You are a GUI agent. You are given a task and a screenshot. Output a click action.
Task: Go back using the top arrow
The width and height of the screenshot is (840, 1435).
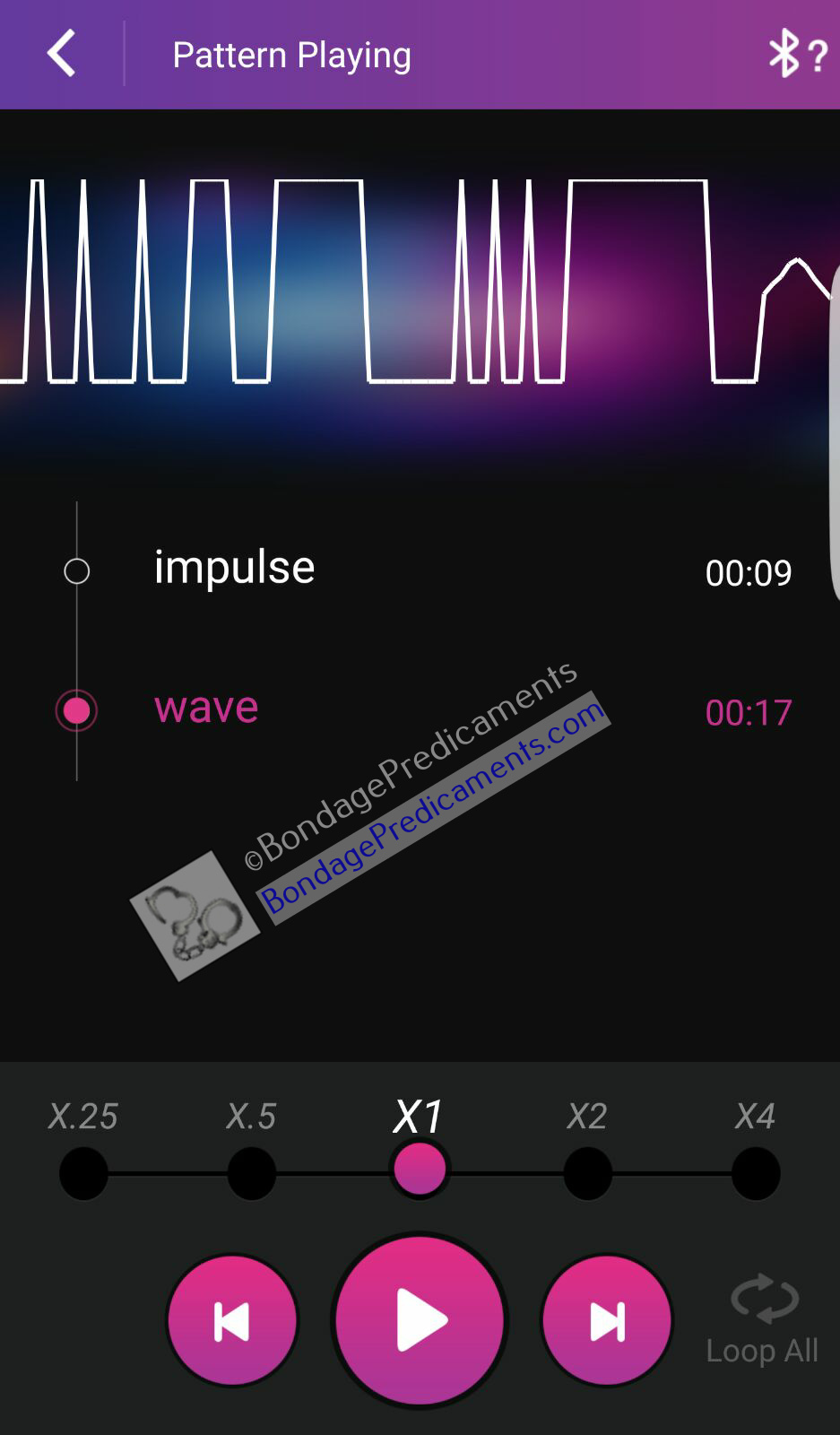pyautogui.click(x=61, y=54)
